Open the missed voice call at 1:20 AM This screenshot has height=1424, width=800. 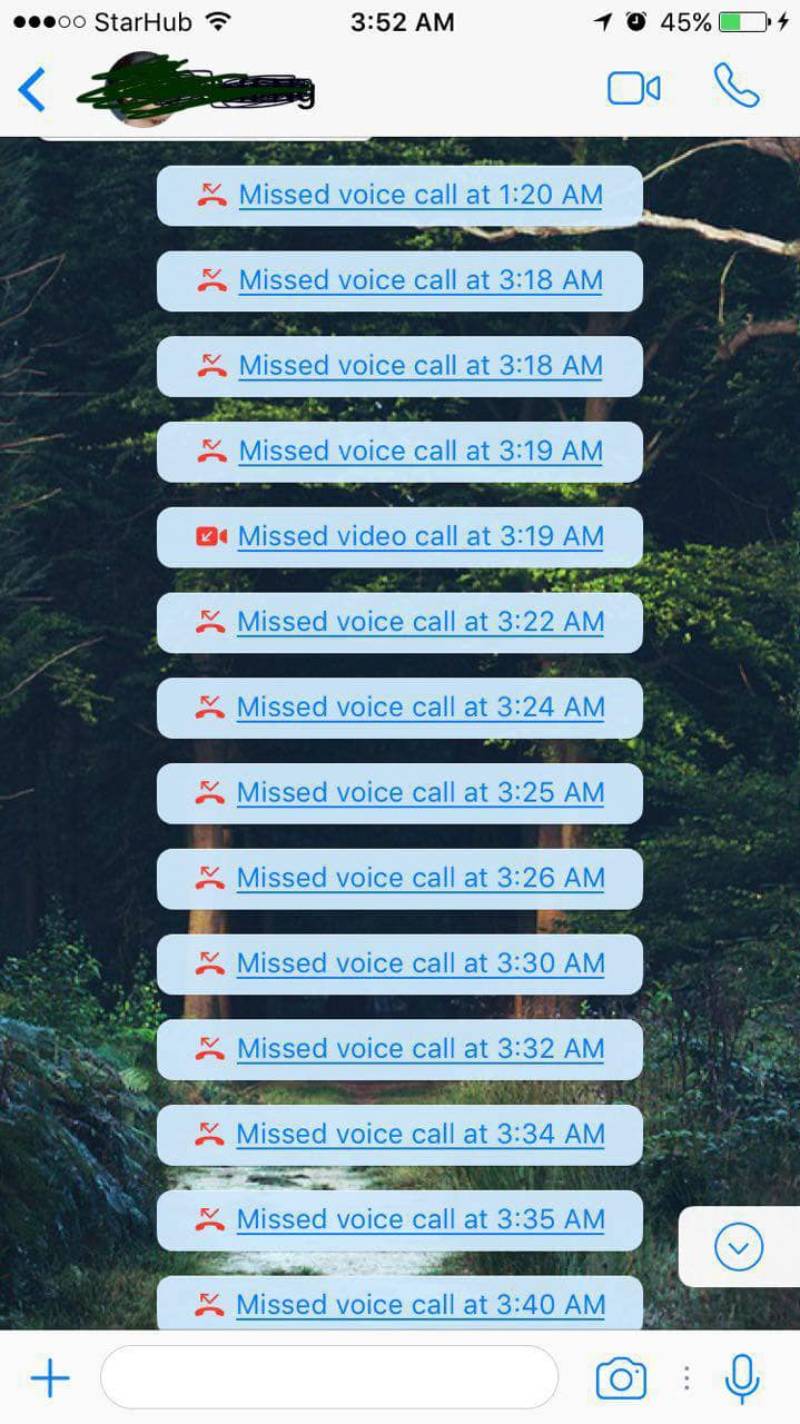click(x=400, y=195)
